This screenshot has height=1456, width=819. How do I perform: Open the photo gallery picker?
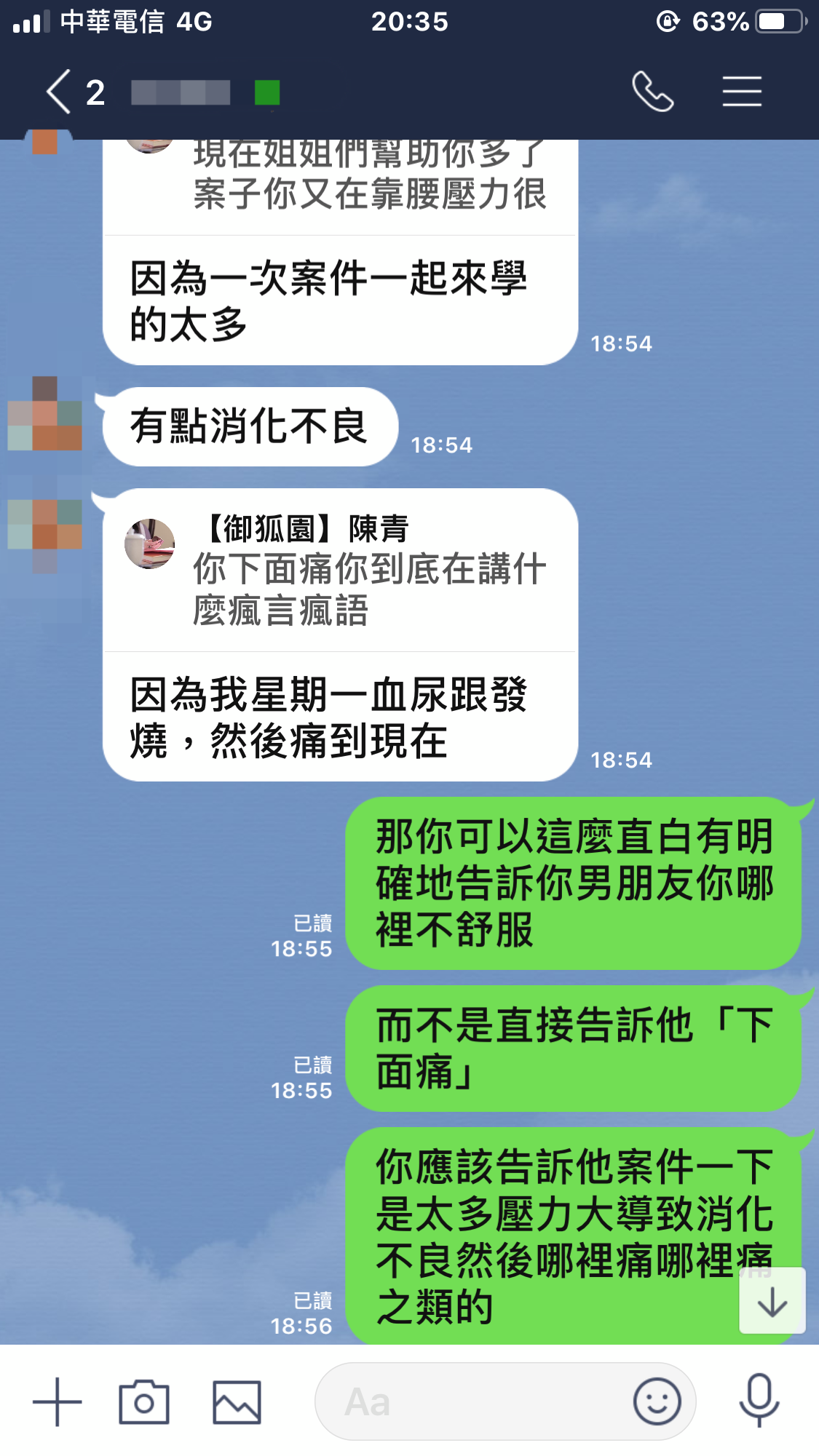[x=237, y=1401]
